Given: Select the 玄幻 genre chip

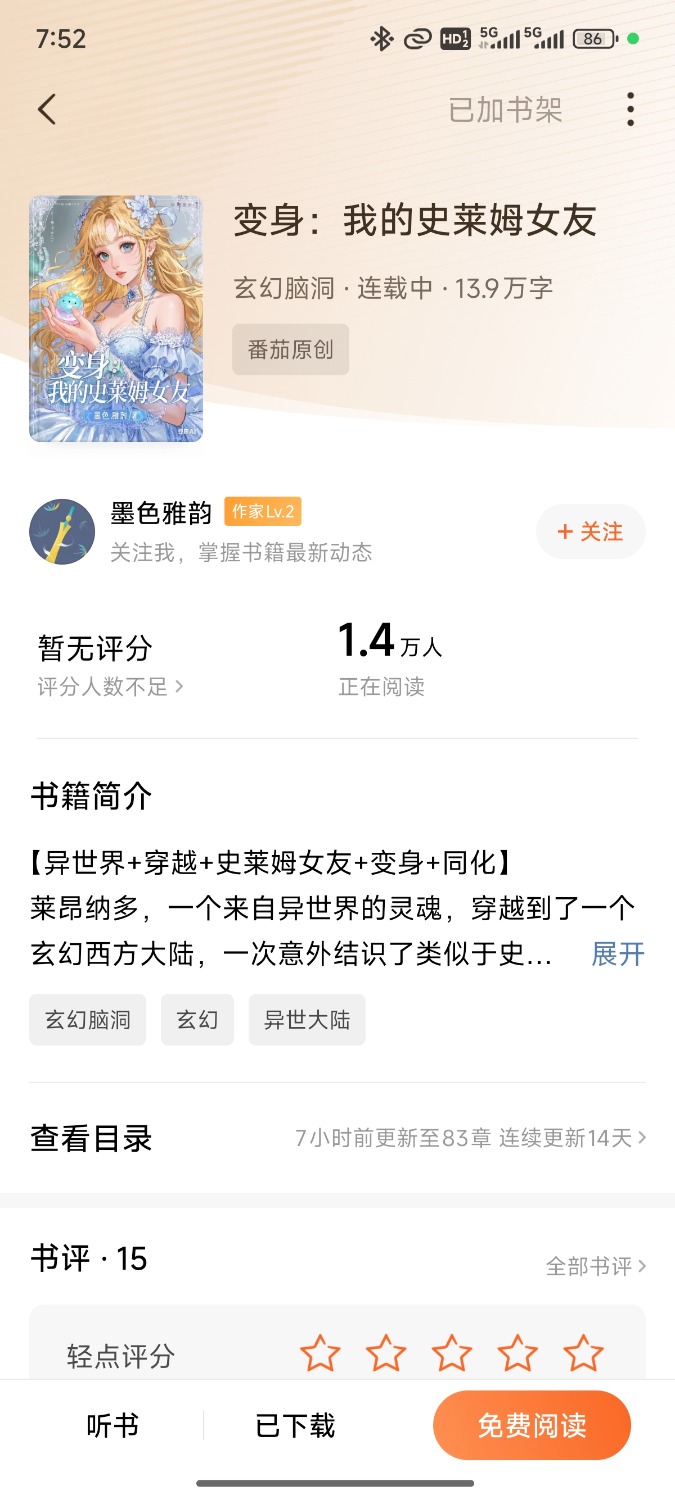Looking at the screenshot, I should click(197, 1020).
